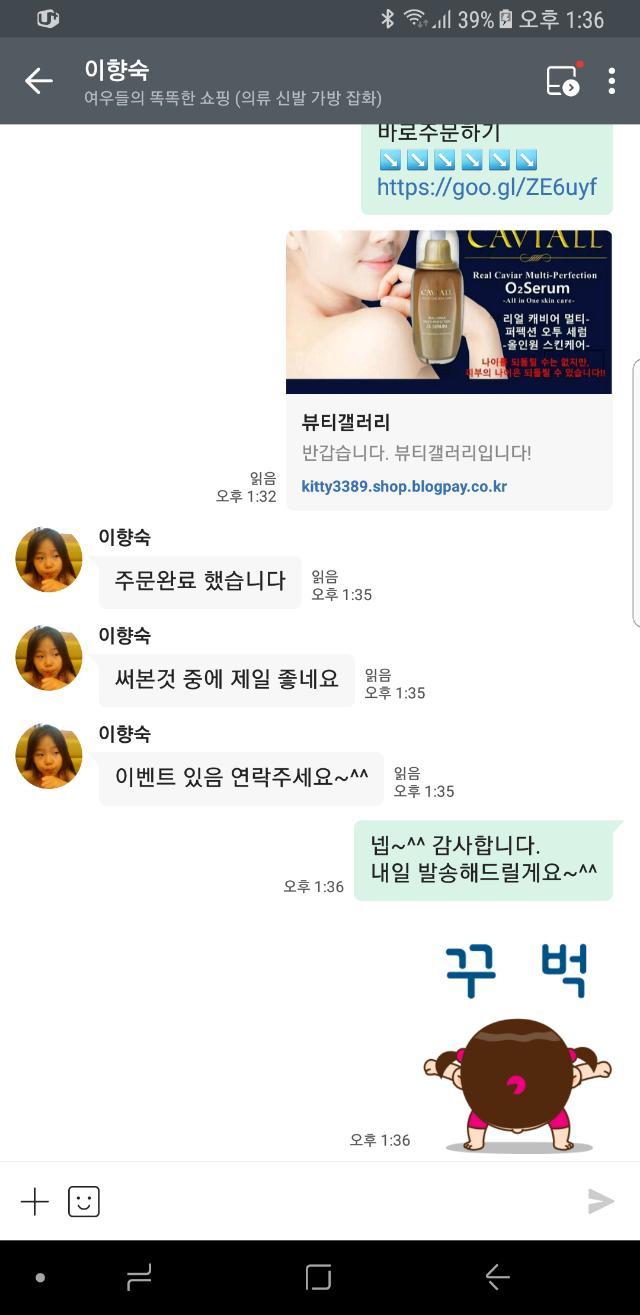
Task: Open the 뷰티갤러리 link preview card
Action: pos(448,370)
